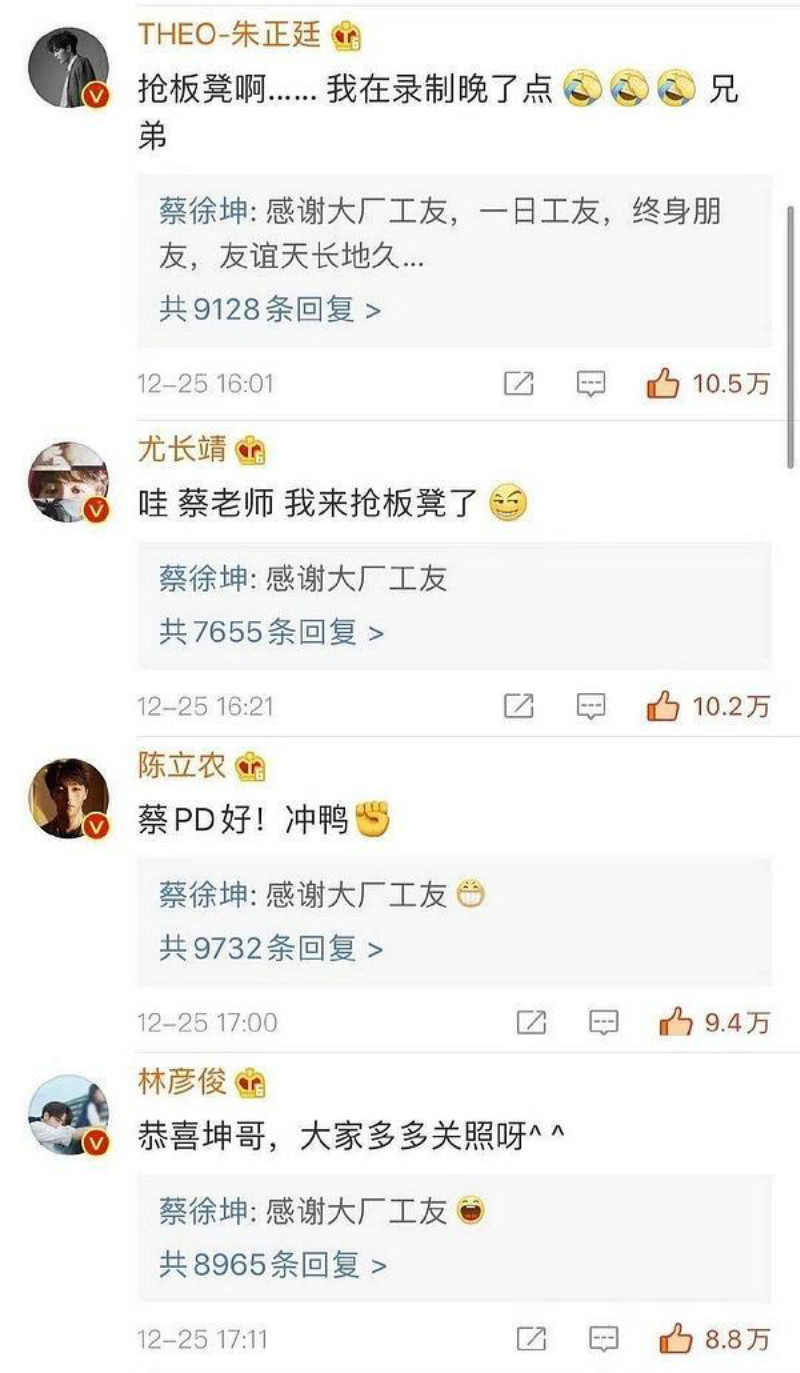This screenshot has width=800, height=1373.
Task: Reply to the 12-25 17:11 comment
Action: click(603, 1339)
